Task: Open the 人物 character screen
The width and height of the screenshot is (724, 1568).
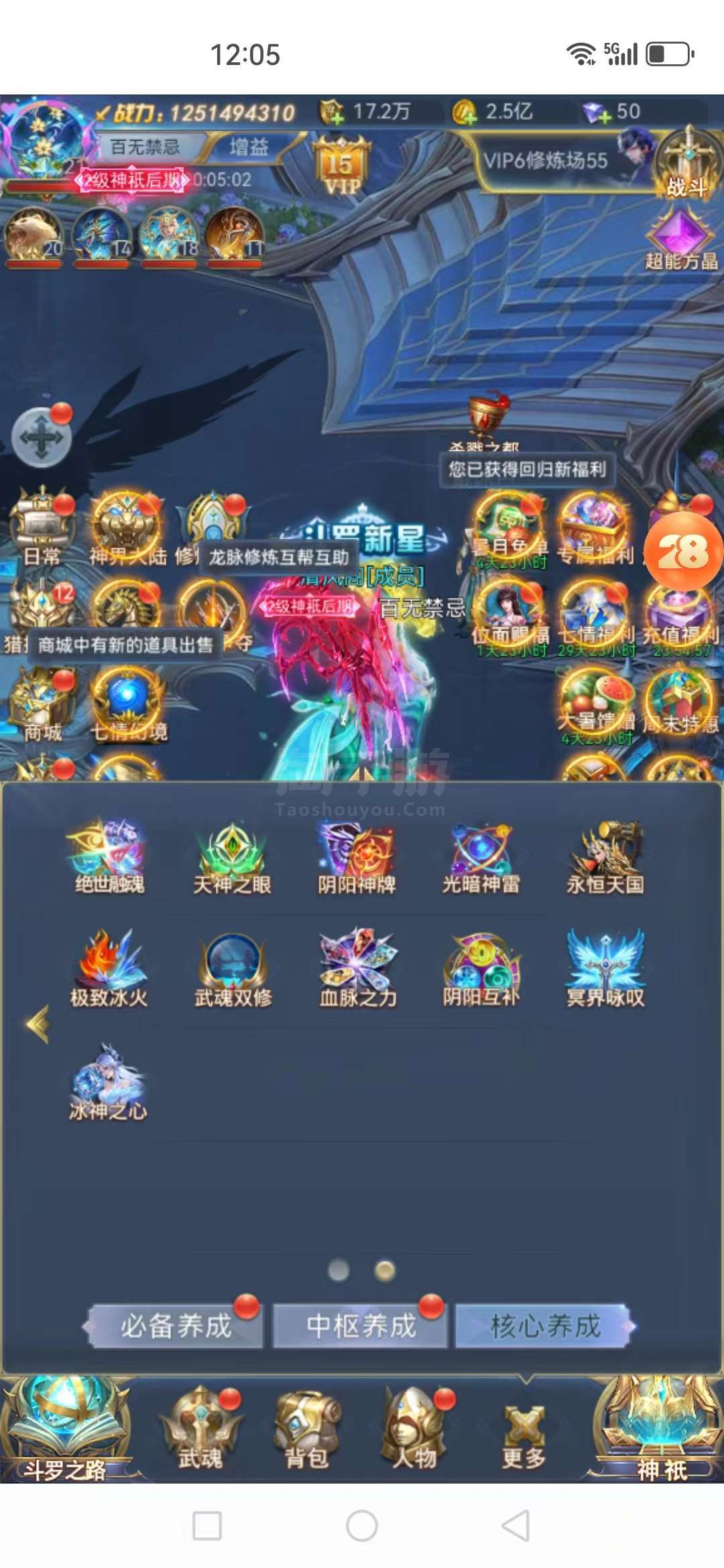Action: [415, 1430]
